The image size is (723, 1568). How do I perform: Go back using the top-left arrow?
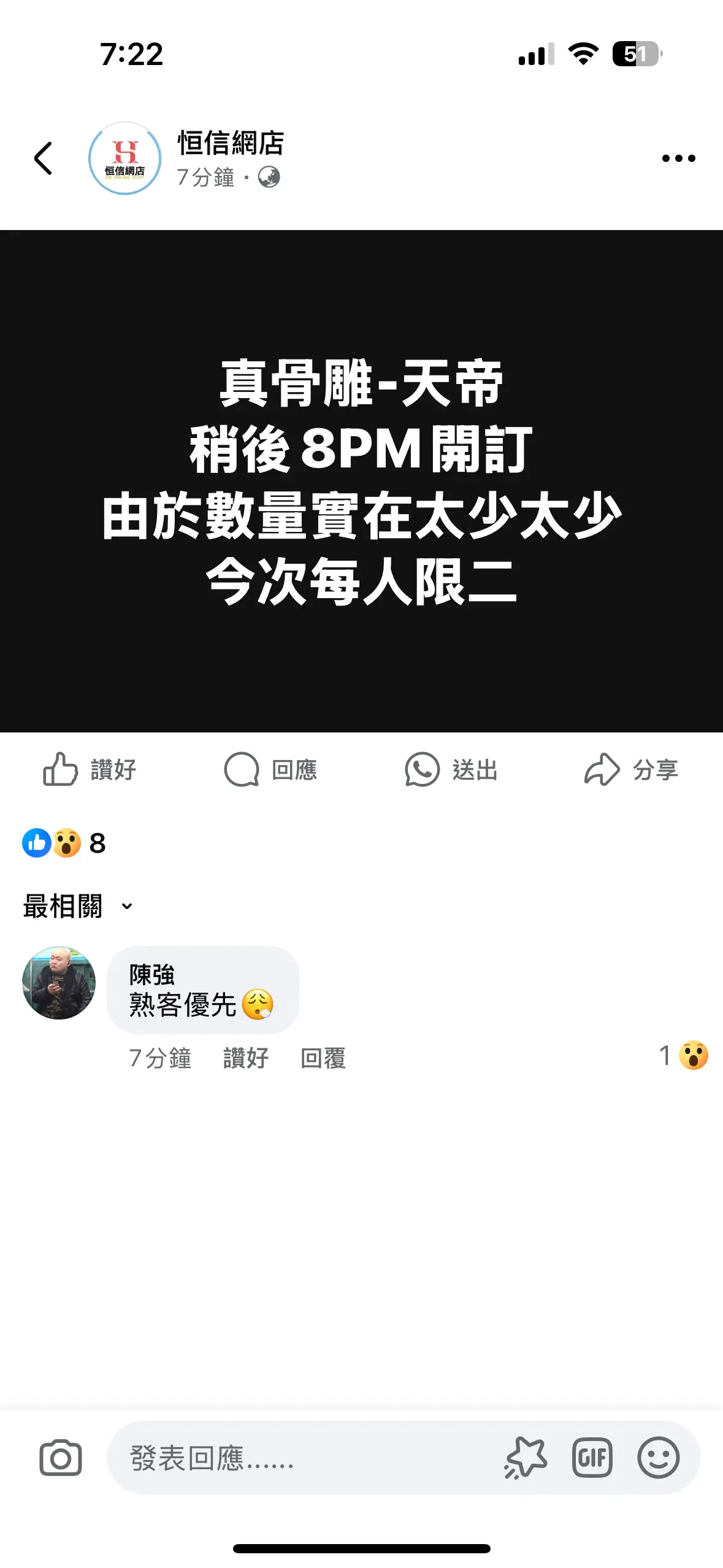point(43,158)
